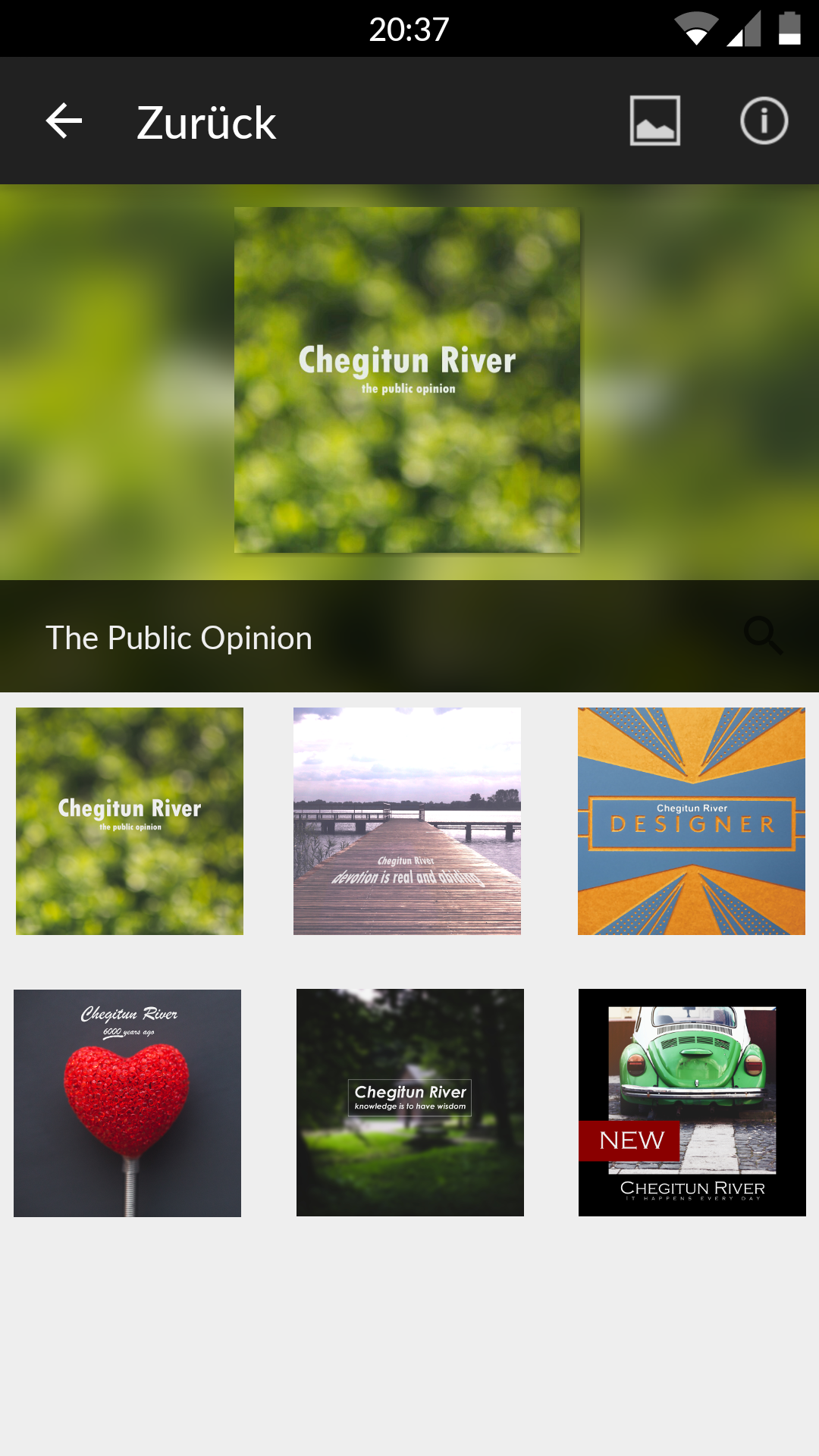Open the 'devotion is real and abiding' tile
Screen dimensions: 819x1456
[x=407, y=821]
